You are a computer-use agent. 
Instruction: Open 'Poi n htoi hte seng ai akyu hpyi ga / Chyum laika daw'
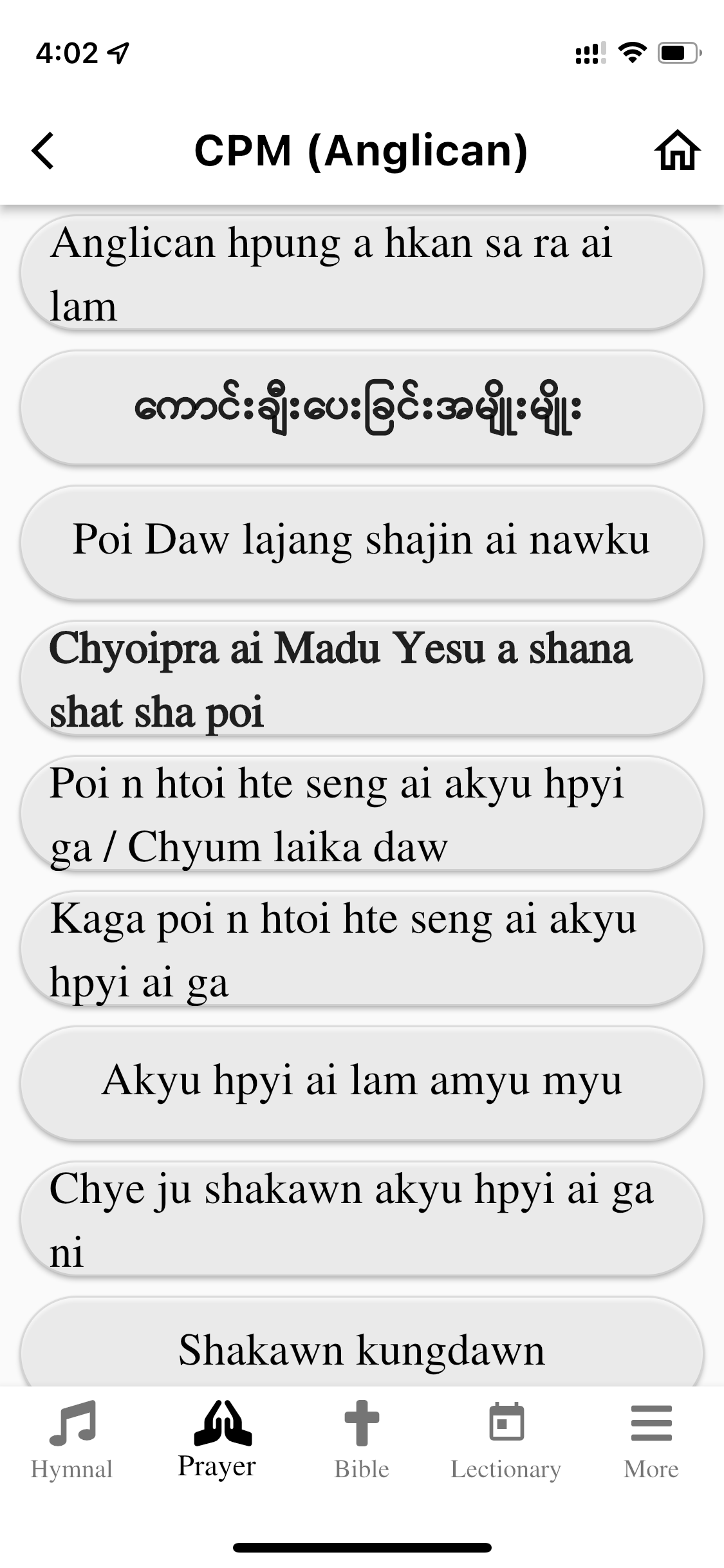362,814
